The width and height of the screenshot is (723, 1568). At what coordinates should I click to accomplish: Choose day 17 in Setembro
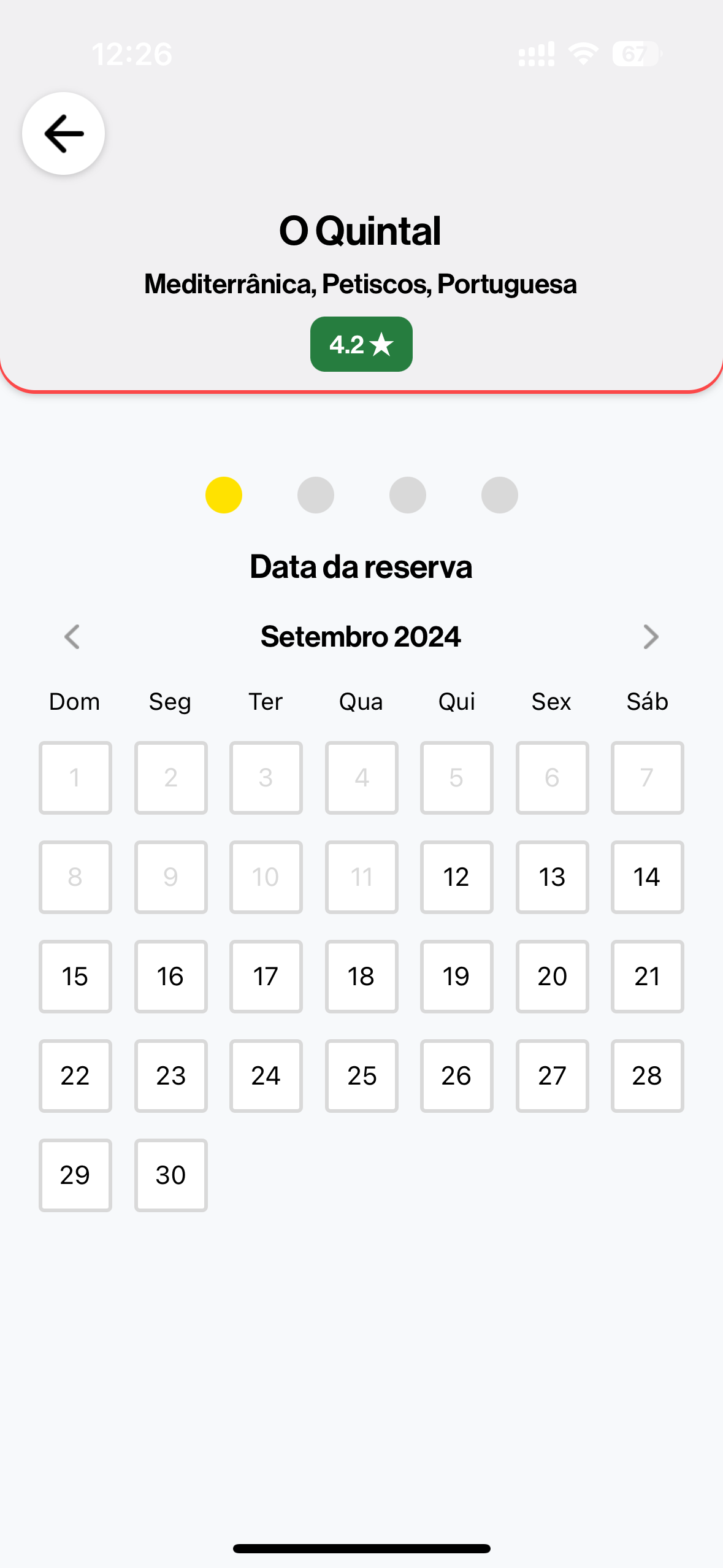[x=266, y=977]
